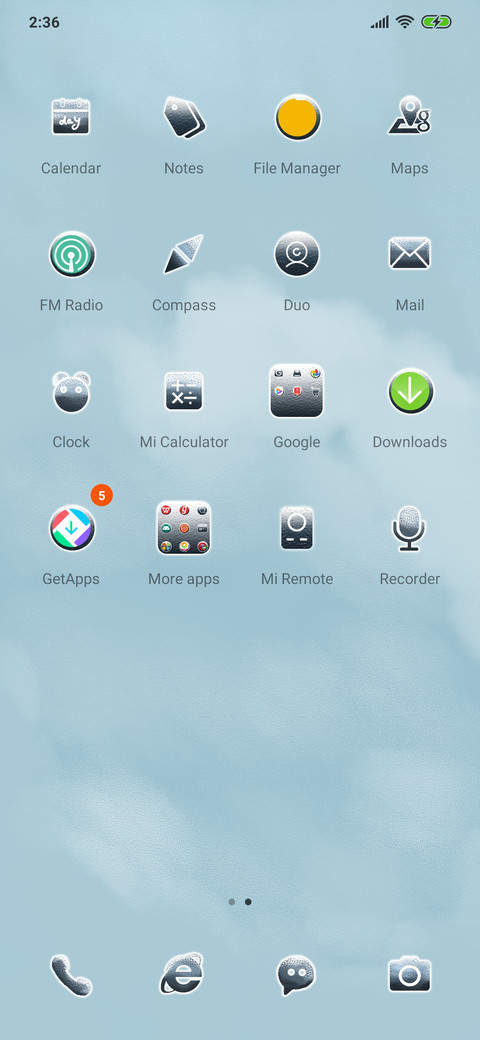Launch the browser from the dock
The image size is (480, 1040).
coord(182,974)
